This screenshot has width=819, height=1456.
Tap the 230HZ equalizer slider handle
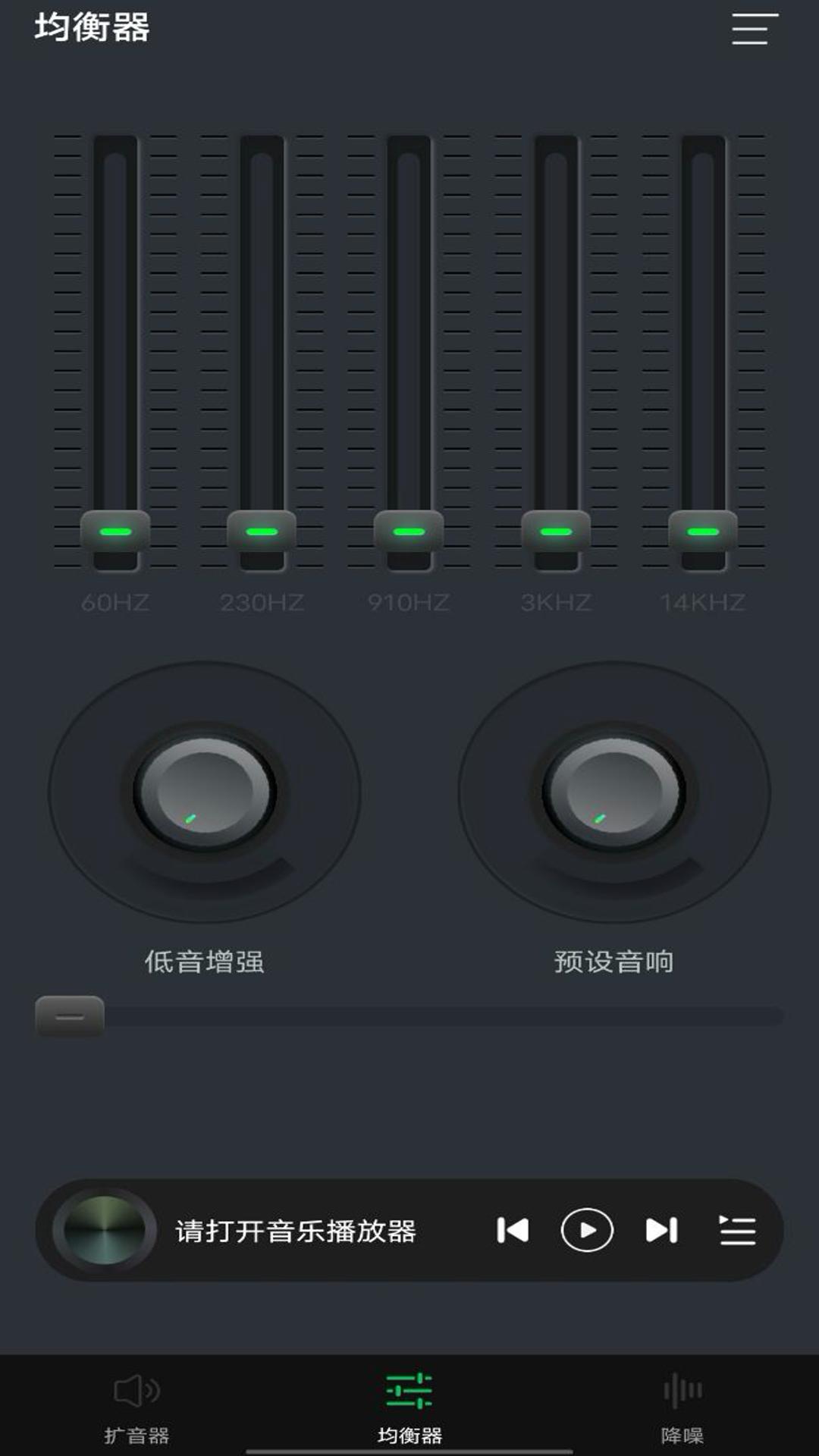point(262,532)
